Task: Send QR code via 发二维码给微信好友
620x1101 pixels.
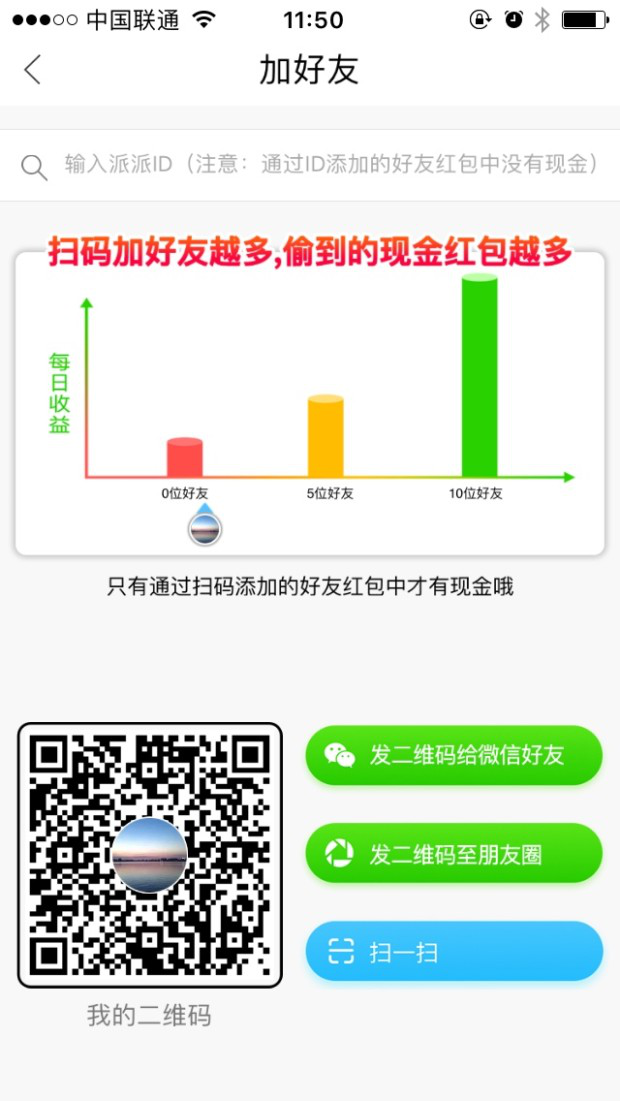Action: [454, 755]
